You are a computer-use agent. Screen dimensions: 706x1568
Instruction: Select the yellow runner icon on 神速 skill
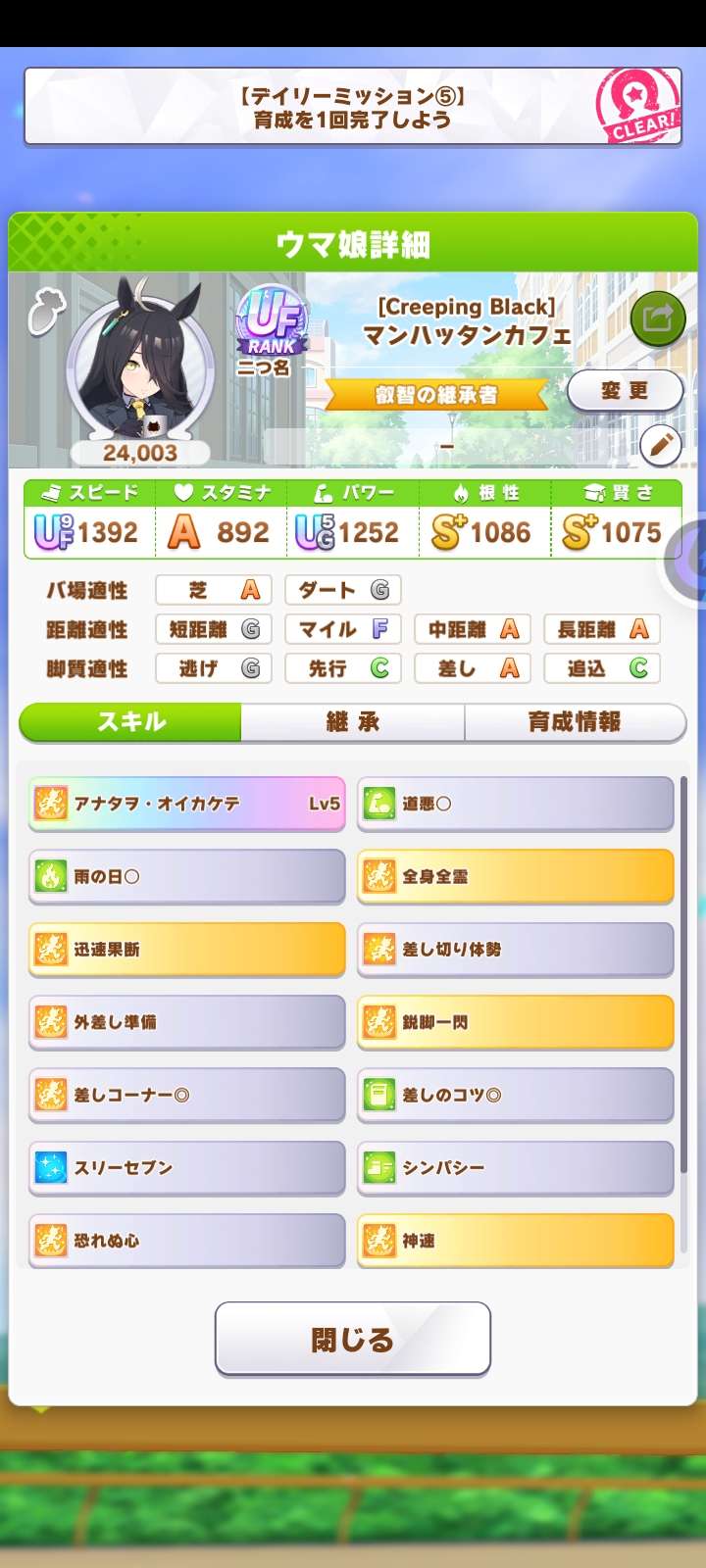[378, 1240]
